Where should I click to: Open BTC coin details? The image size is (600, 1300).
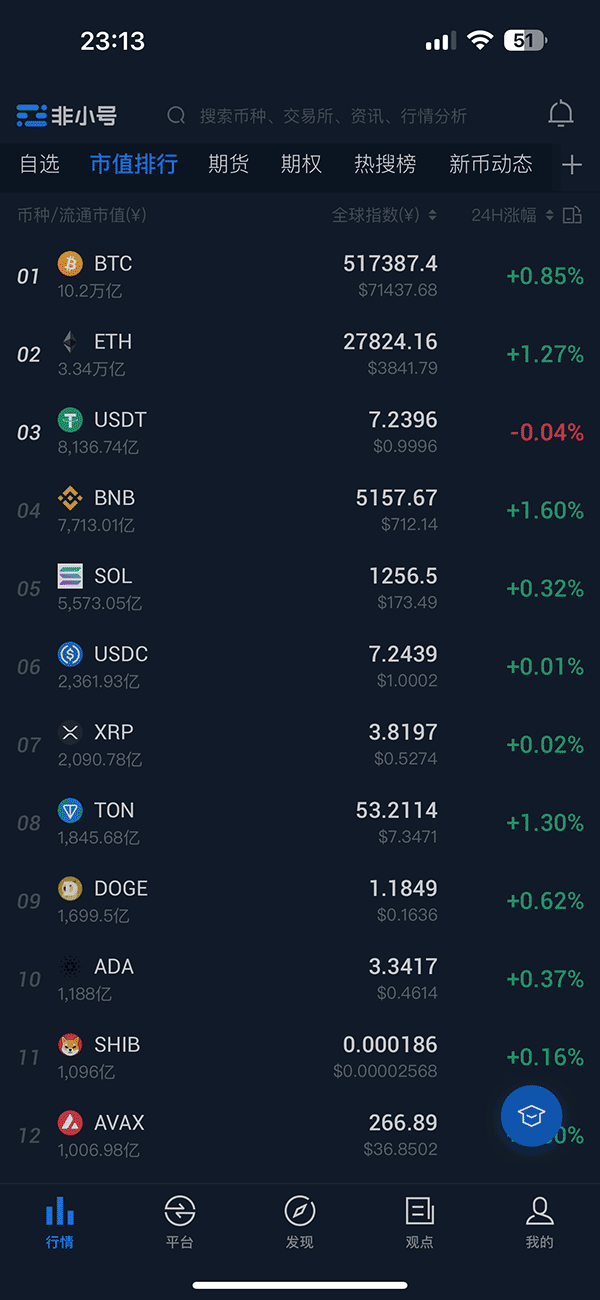[300, 276]
